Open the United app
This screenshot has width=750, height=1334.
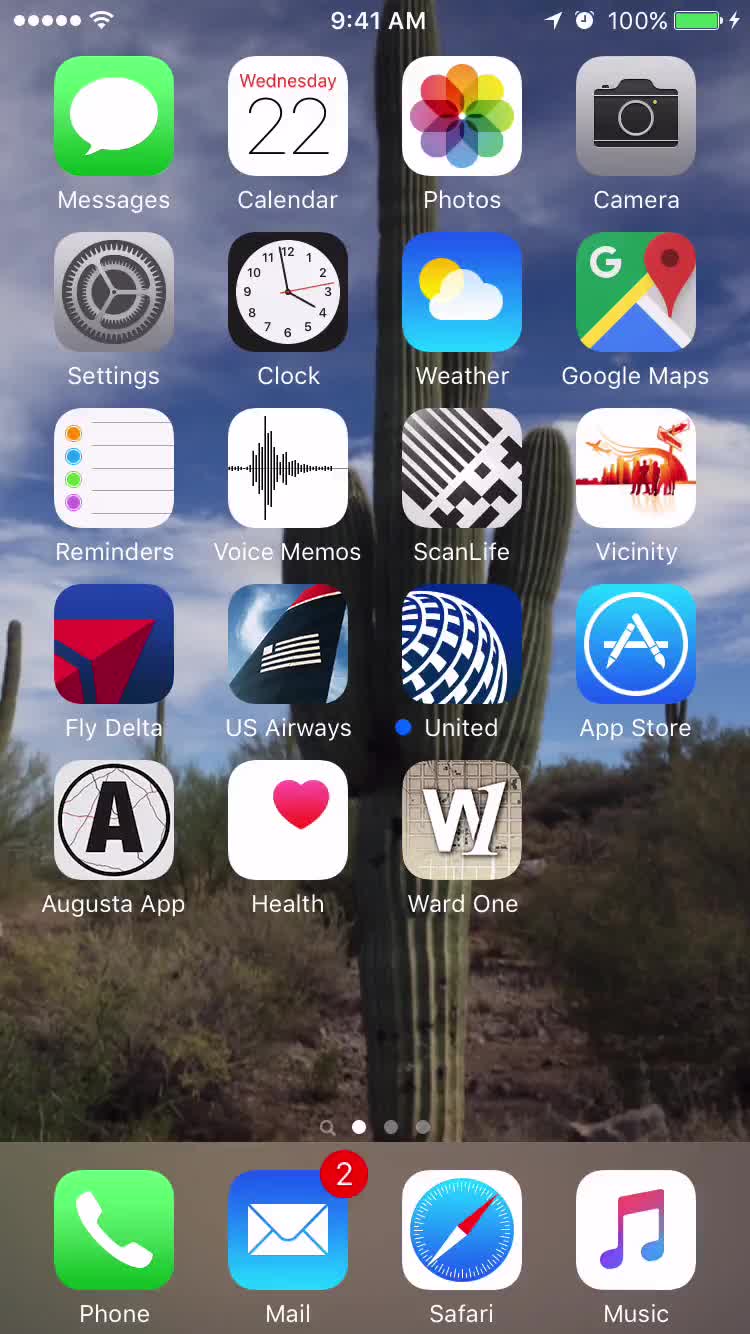(462, 645)
